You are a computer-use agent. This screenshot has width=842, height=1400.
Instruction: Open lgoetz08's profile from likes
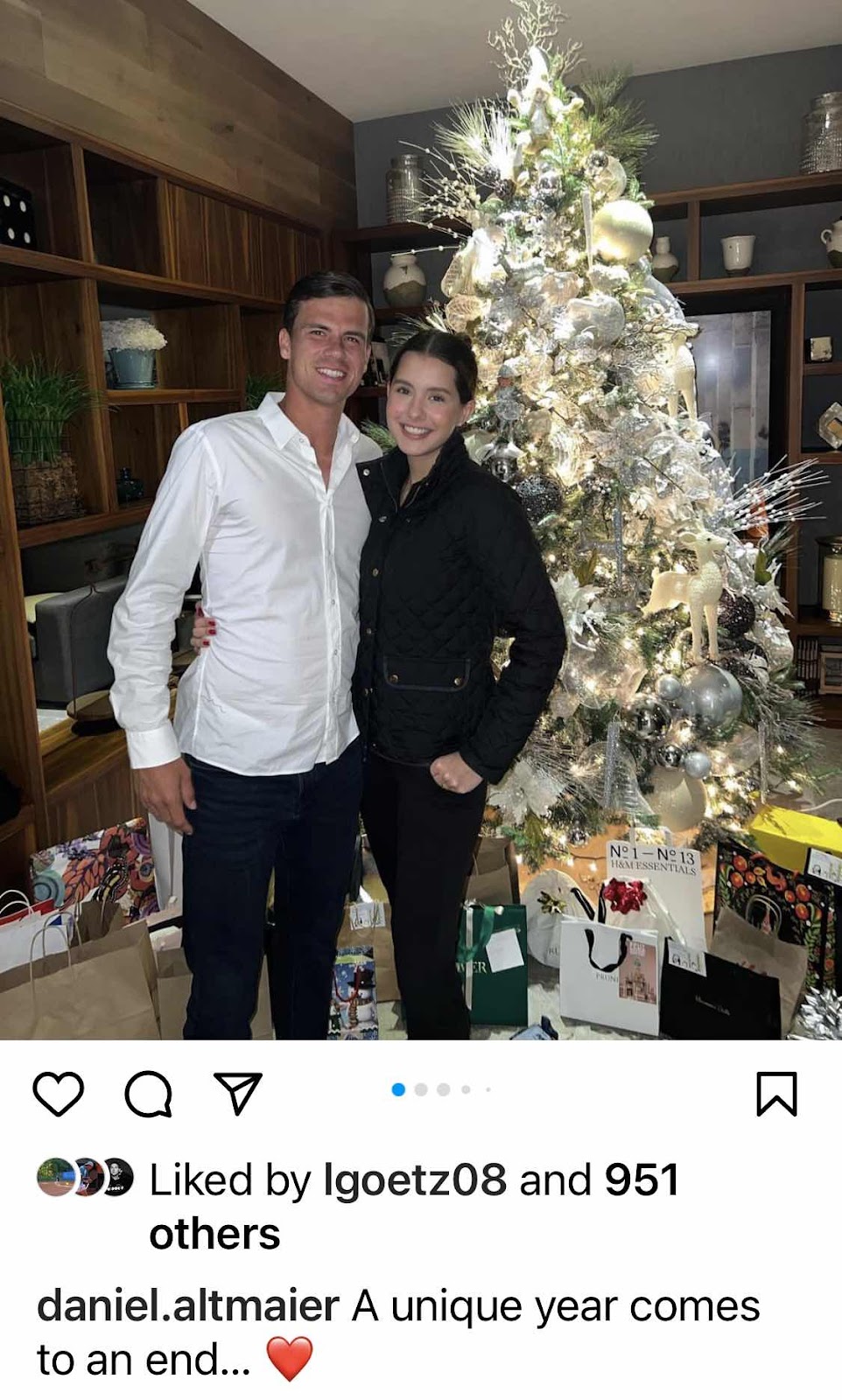pos(415,1179)
